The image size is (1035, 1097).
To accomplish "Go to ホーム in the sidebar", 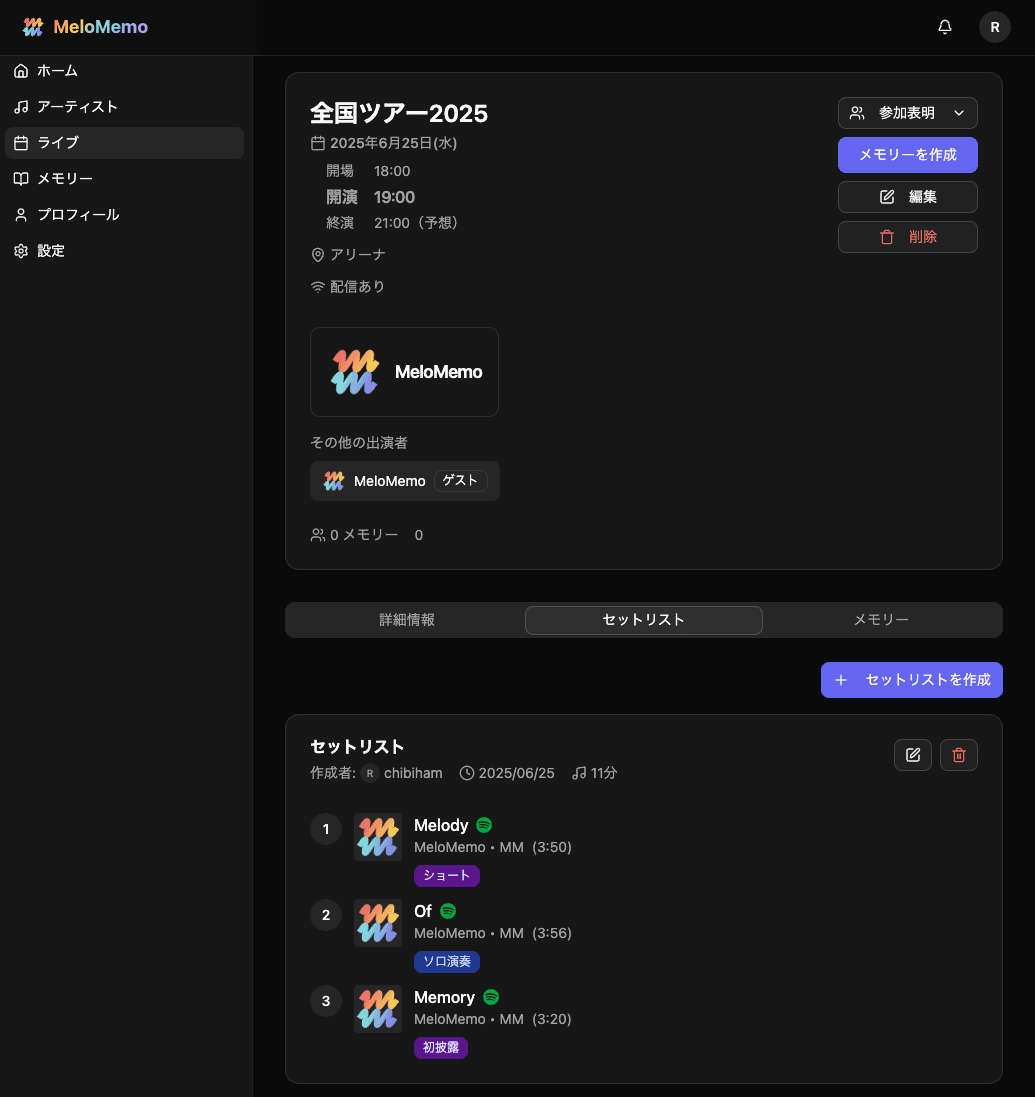I will 57,71.
